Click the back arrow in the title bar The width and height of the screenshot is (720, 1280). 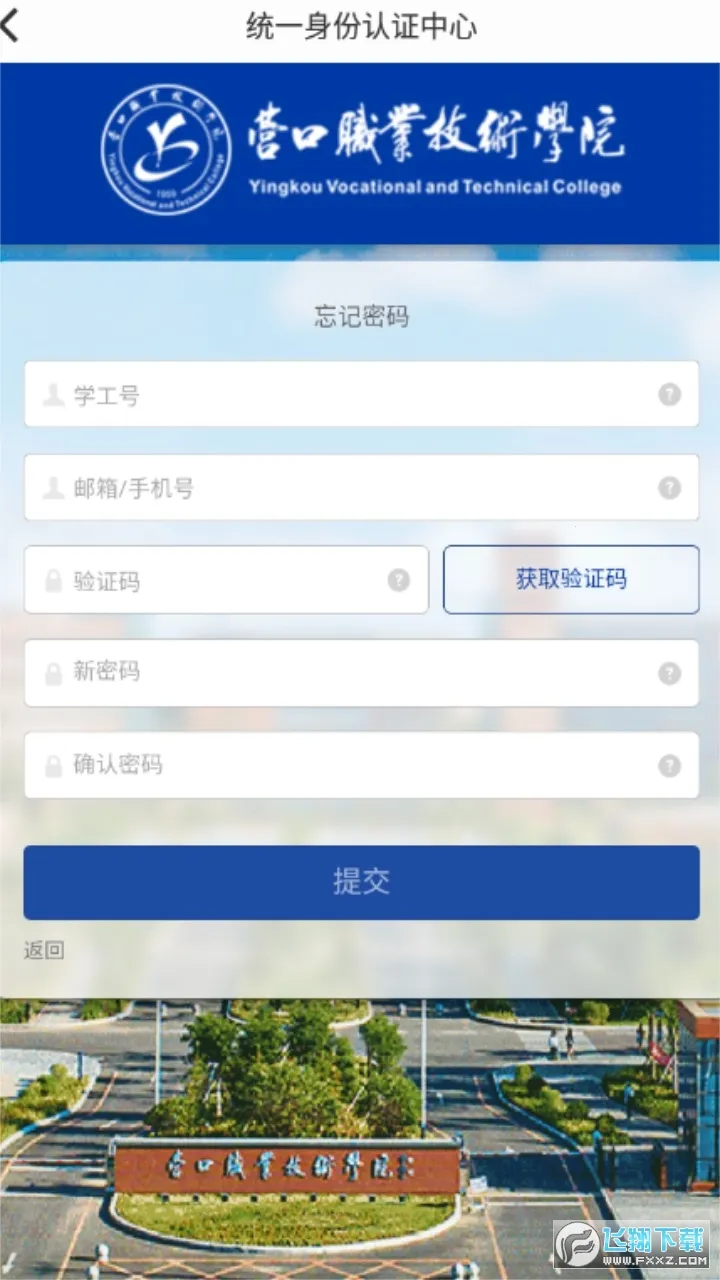pyautogui.click(x=16, y=26)
